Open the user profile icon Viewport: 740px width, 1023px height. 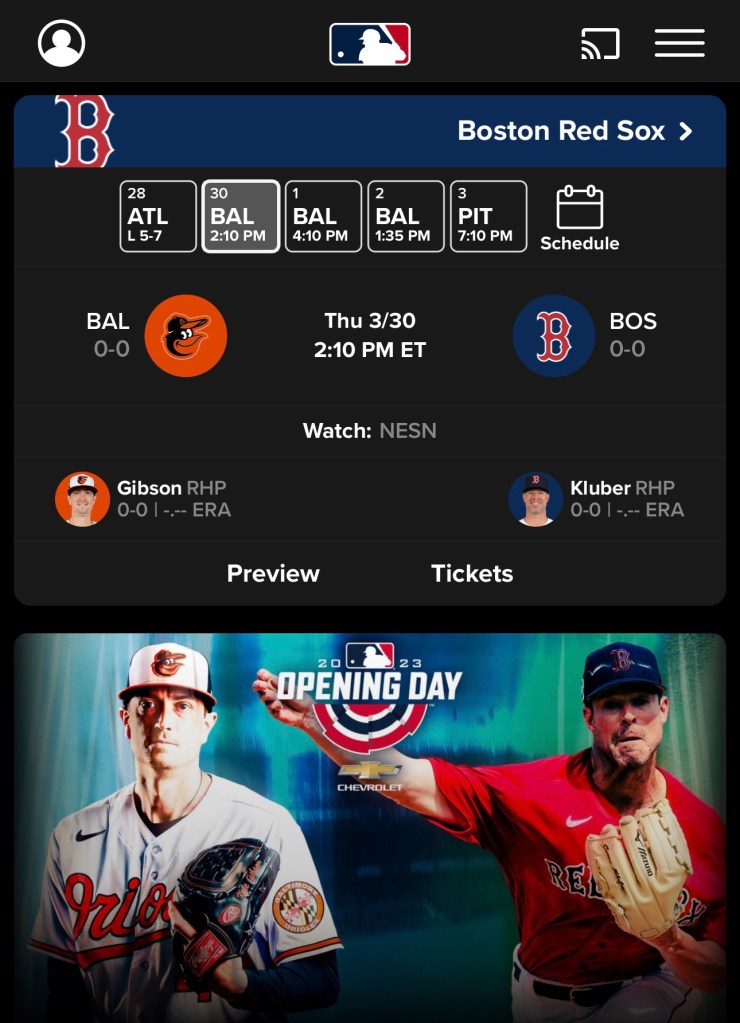(61, 43)
